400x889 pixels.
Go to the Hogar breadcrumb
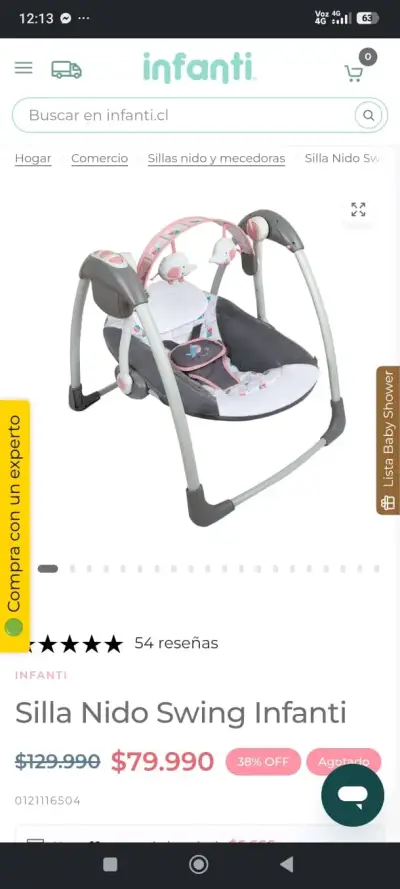33,159
